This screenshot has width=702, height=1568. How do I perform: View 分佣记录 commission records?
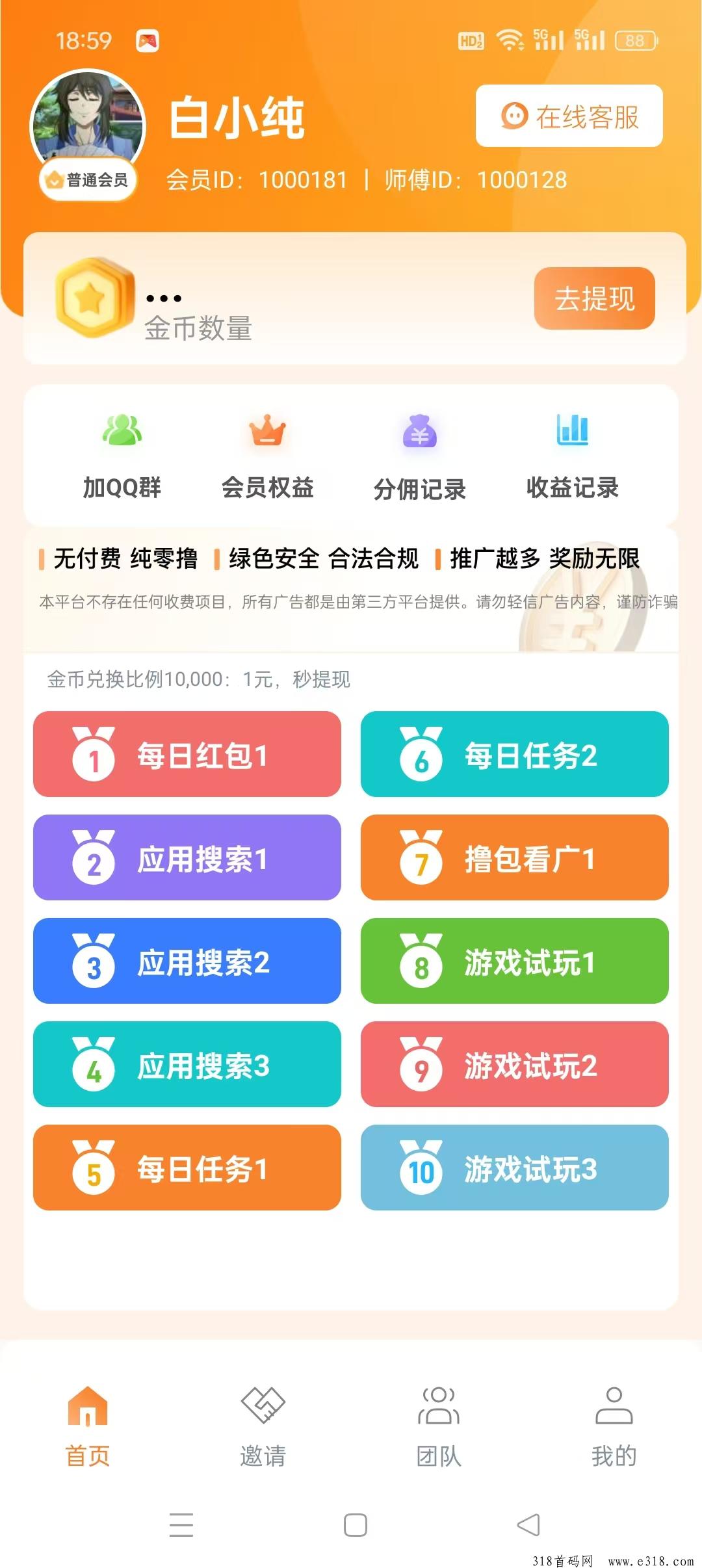click(x=419, y=456)
